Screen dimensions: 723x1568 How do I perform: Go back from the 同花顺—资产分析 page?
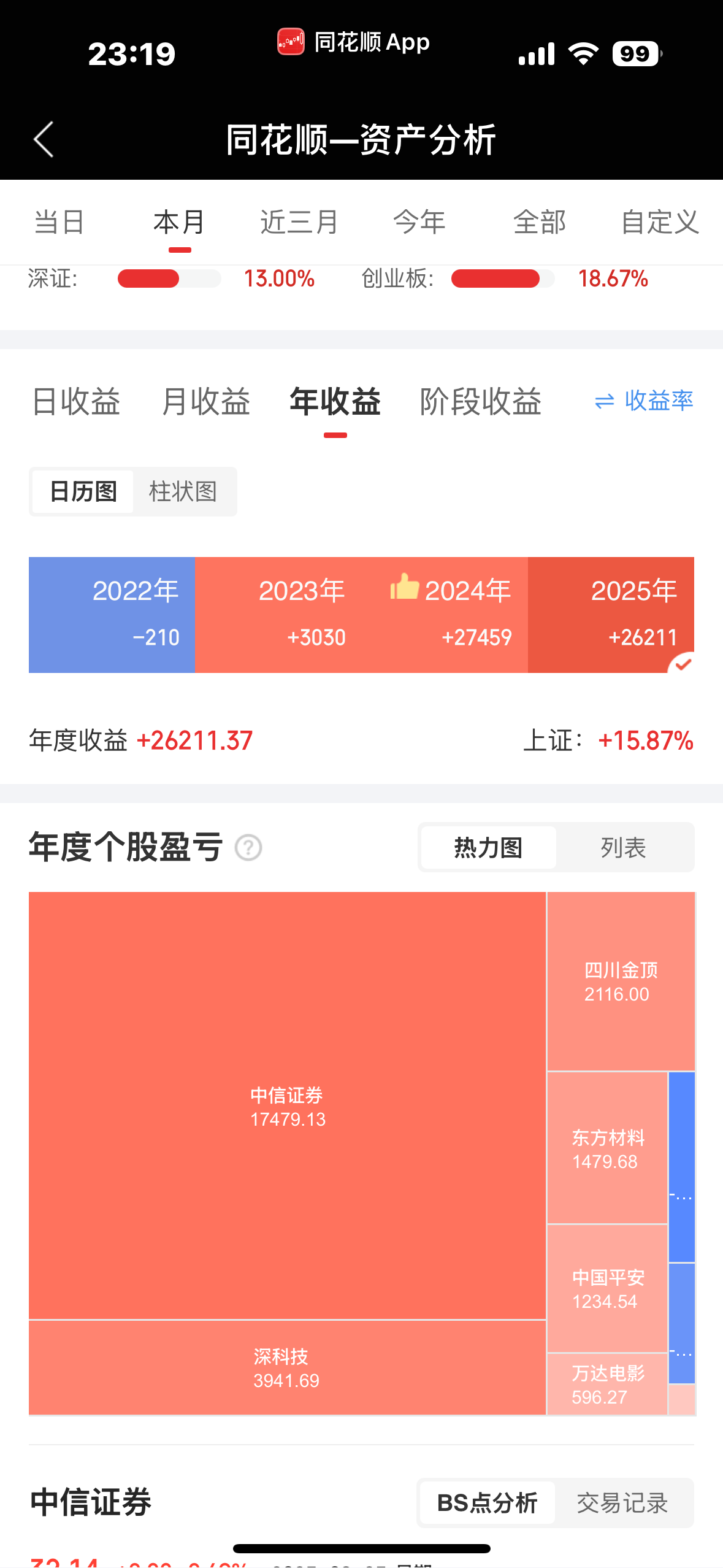pyautogui.click(x=44, y=139)
